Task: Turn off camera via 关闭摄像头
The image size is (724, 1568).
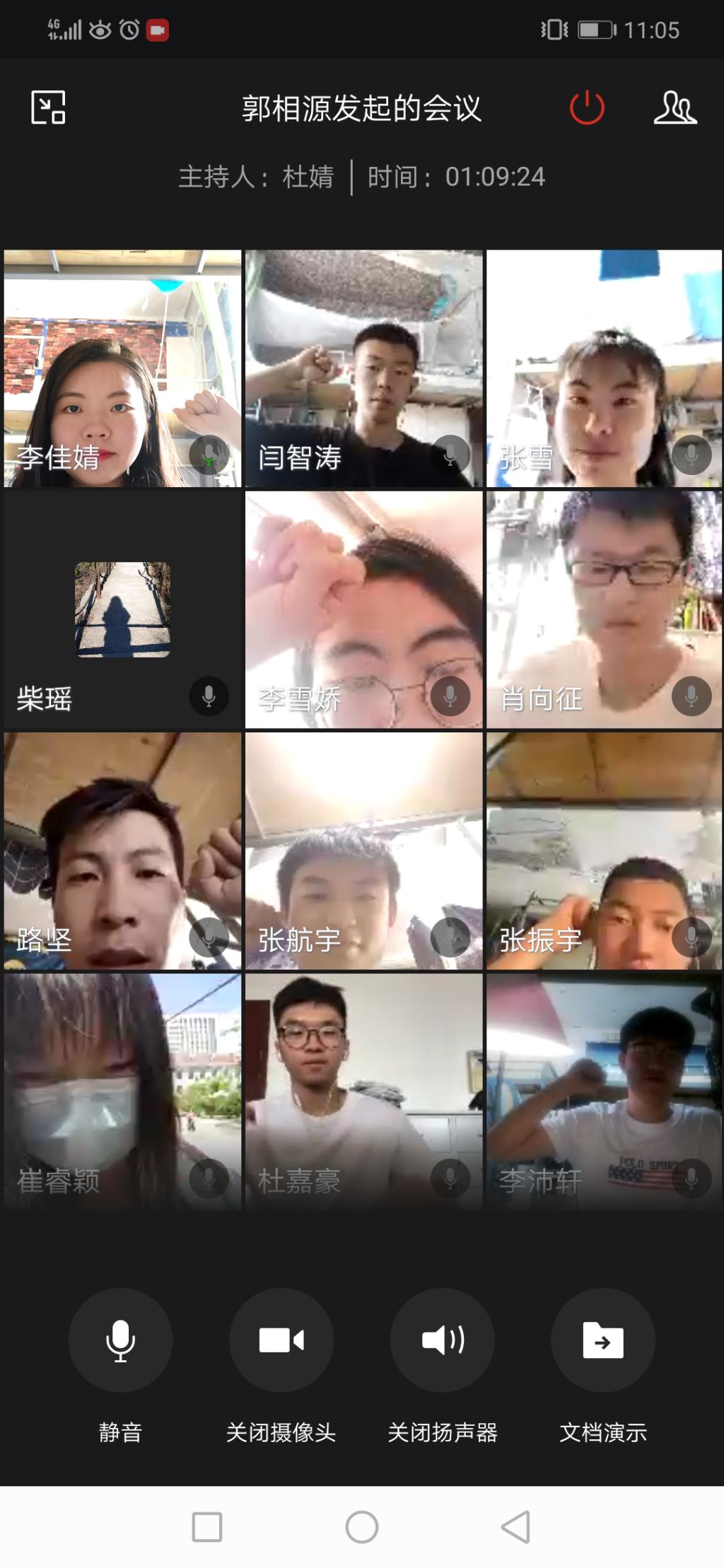Action: [x=281, y=1340]
